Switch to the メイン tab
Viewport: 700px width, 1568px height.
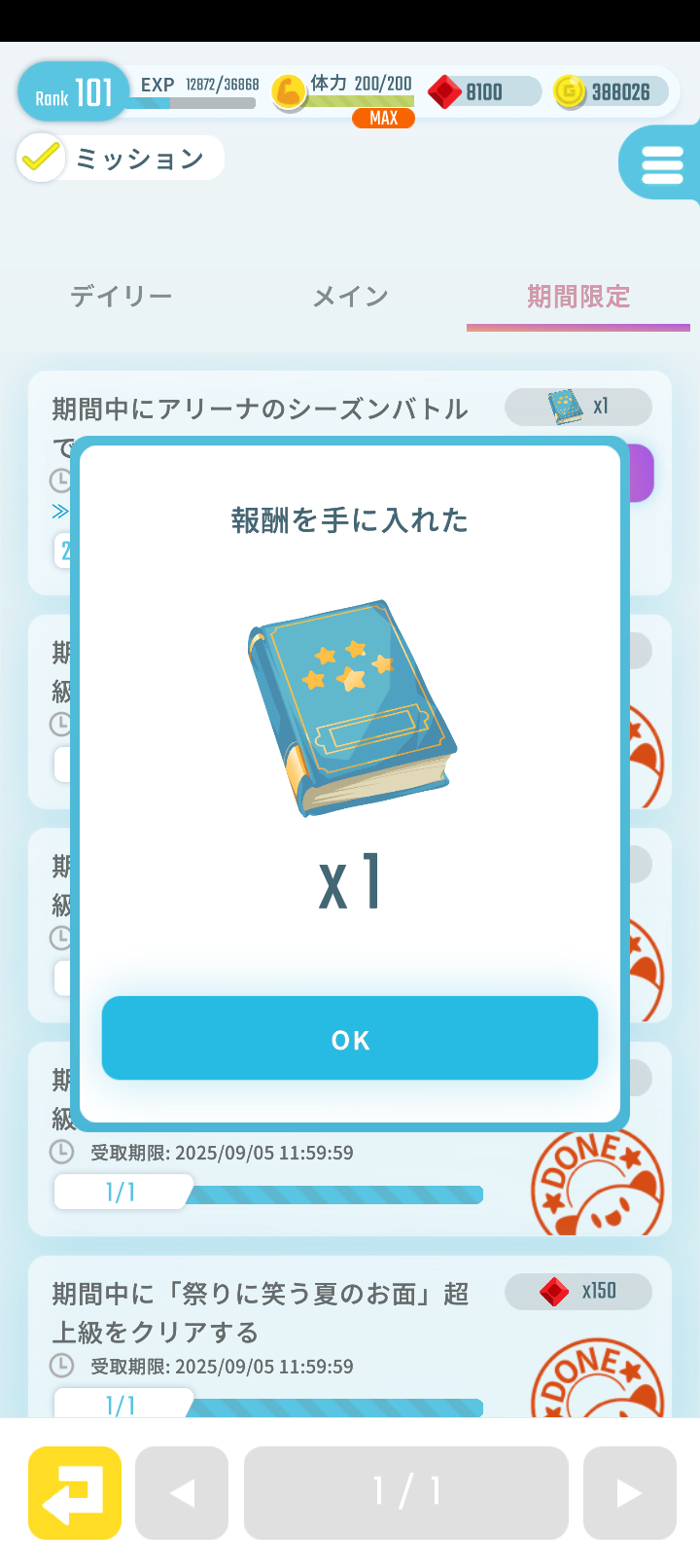click(350, 297)
